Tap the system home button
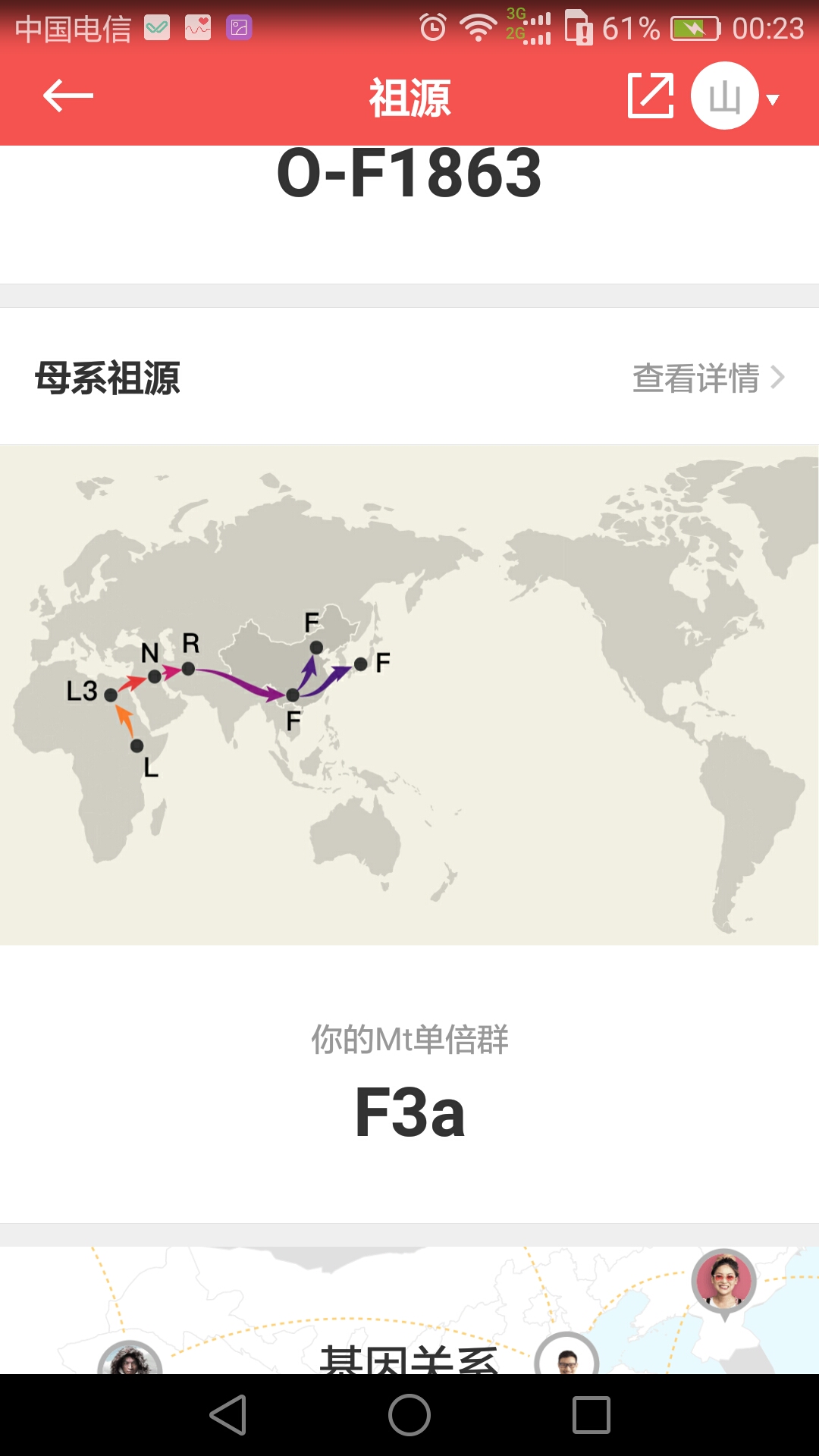819x1456 pixels. [x=409, y=1415]
